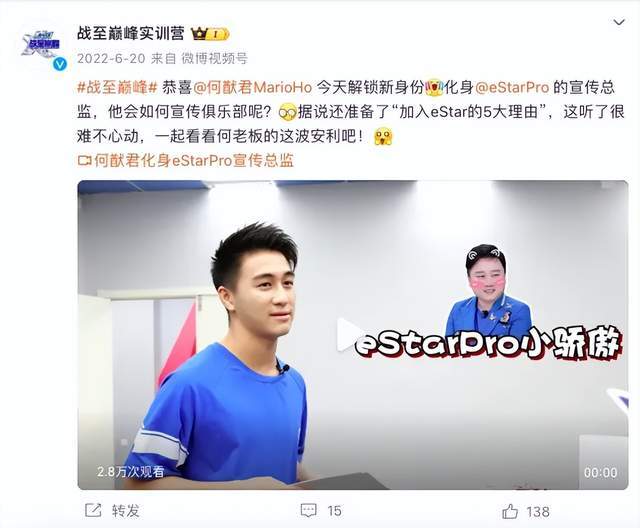Open video link 何猷君化身eStarPro宣传总监
The width and height of the screenshot is (640, 528).
point(185,159)
